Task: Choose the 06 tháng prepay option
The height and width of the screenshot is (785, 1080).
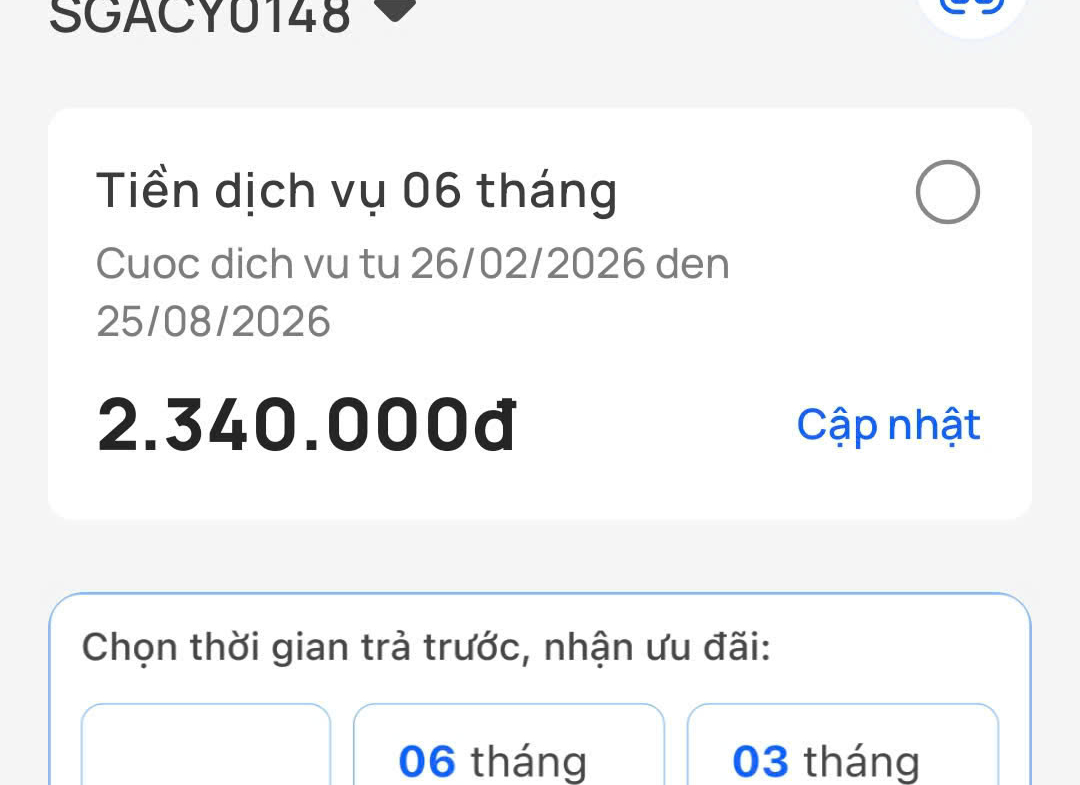Action: coord(508,755)
